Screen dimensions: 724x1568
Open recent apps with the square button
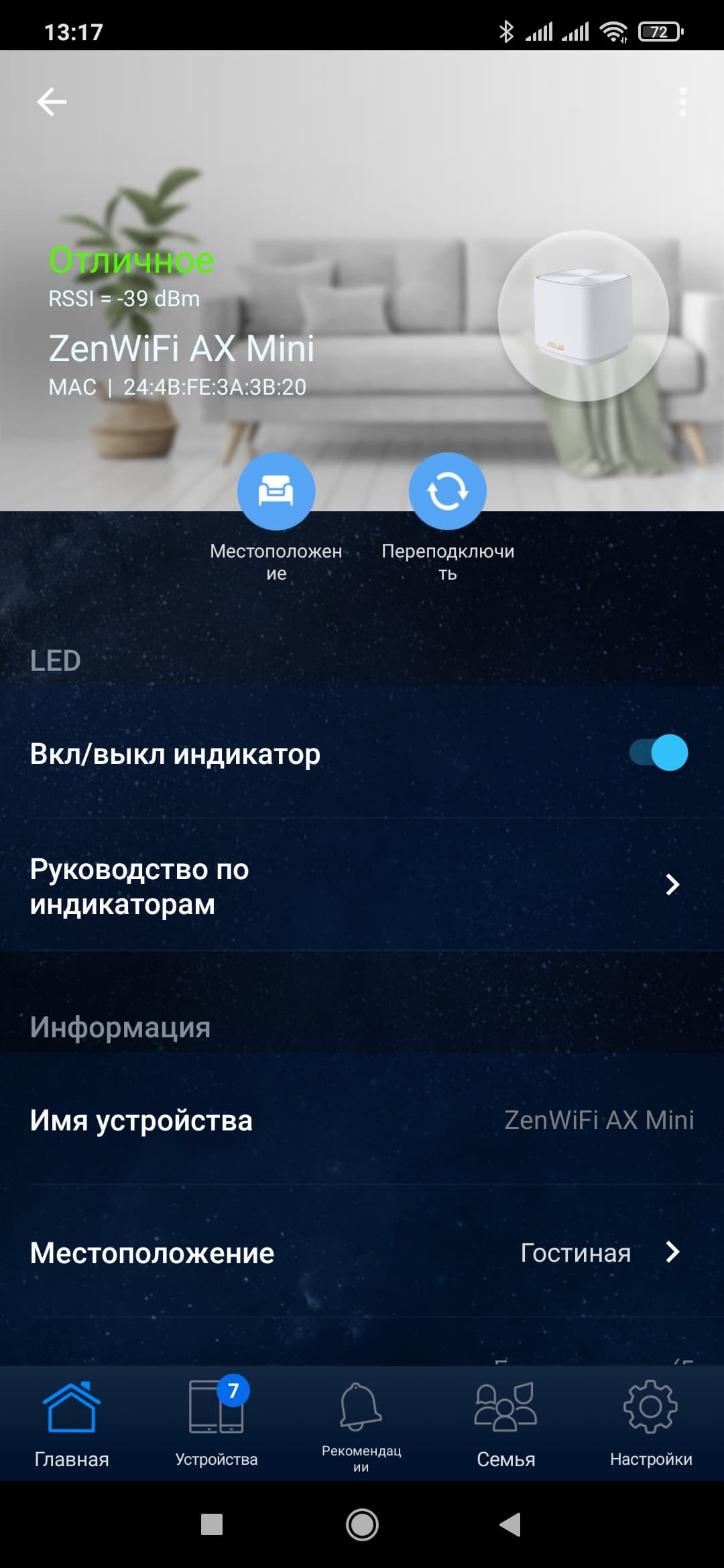pyautogui.click(x=212, y=1525)
